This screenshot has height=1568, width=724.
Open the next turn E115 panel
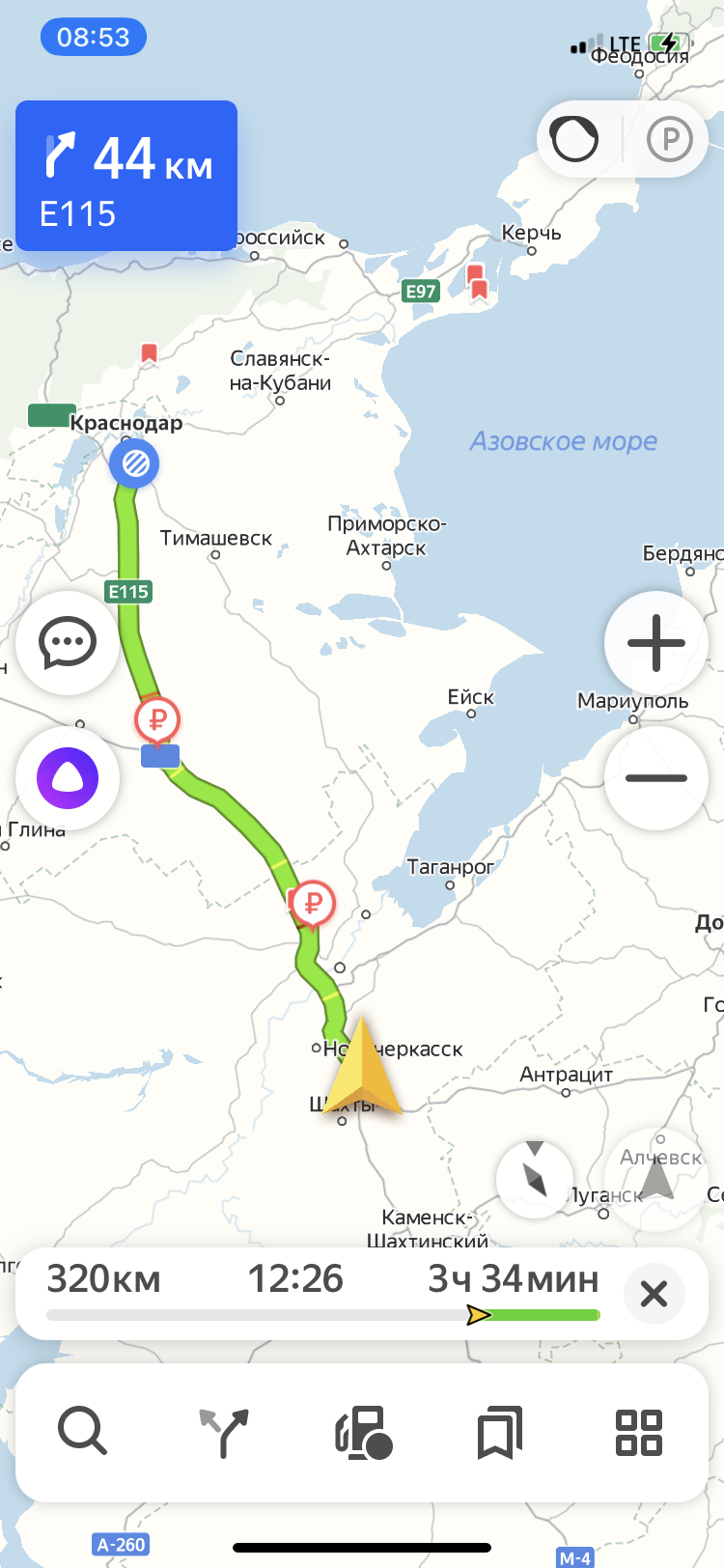126,176
